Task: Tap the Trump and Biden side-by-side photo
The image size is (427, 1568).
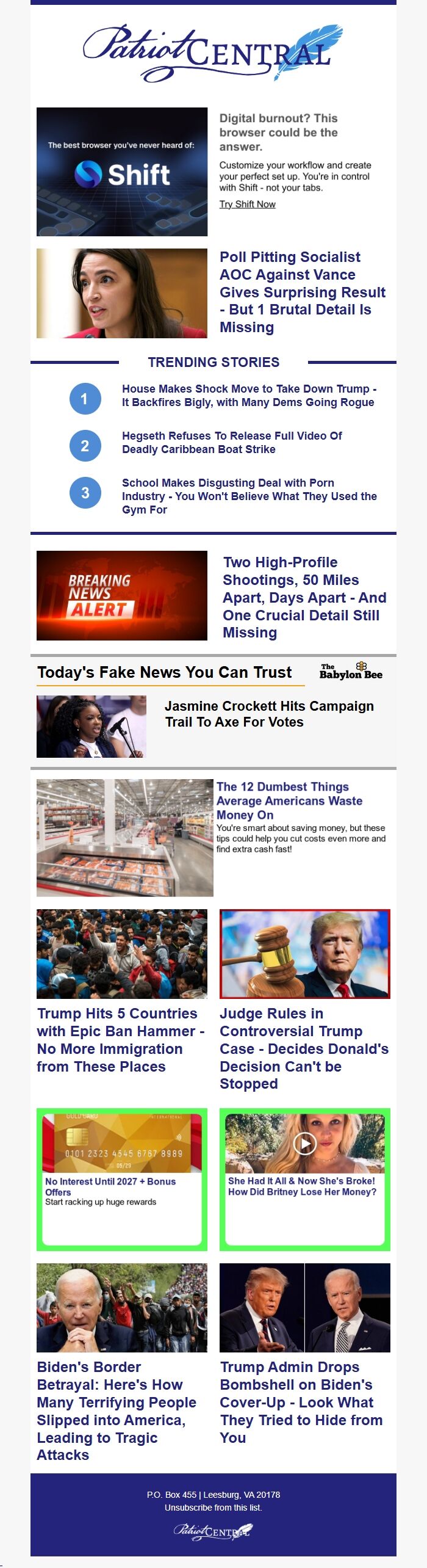Action: [304, 1308]
